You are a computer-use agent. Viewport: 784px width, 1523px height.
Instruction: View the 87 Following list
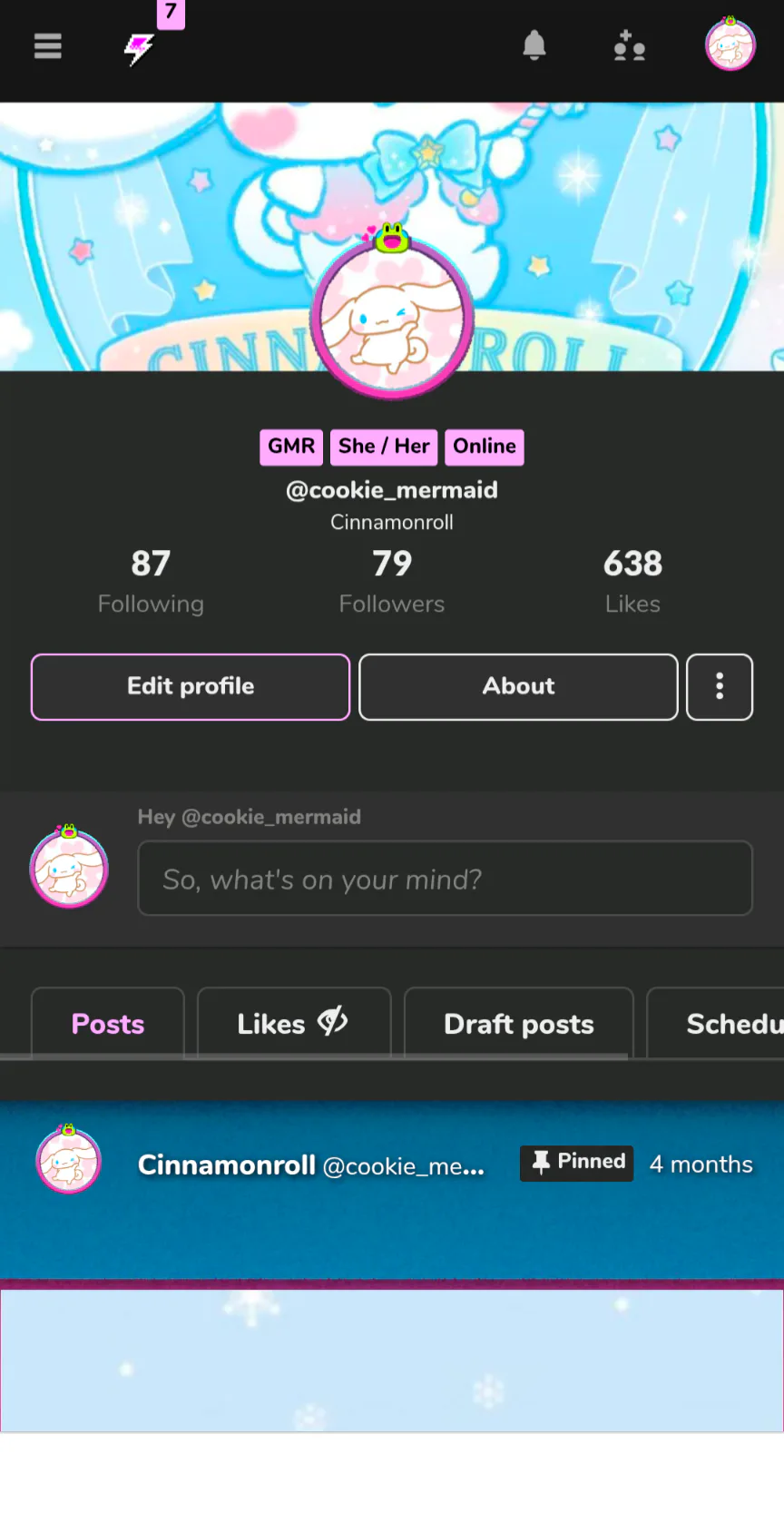click(151, 582)
